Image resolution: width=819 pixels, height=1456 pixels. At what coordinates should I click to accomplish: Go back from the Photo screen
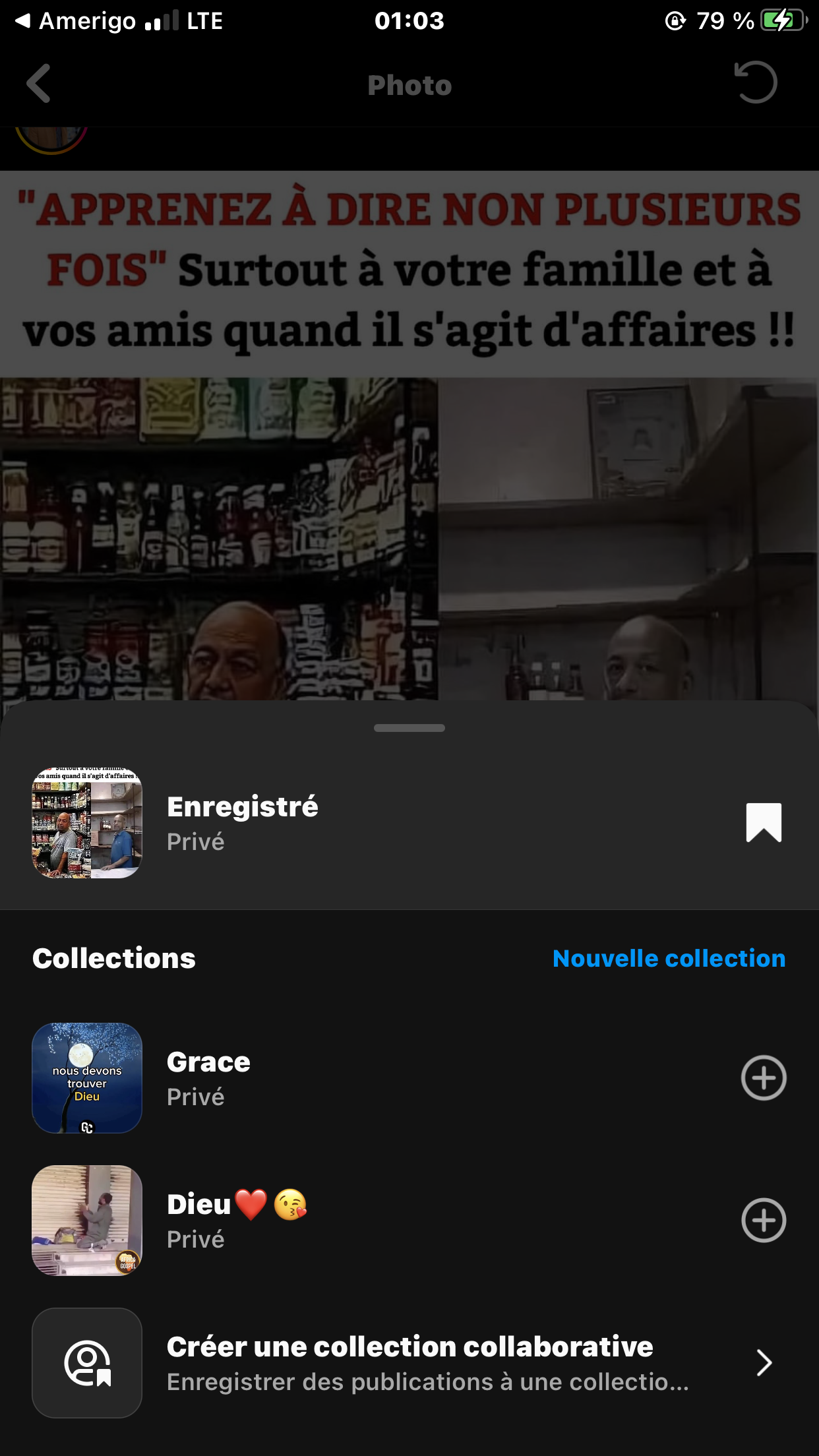pyautogui.click(x=39, y=84)
